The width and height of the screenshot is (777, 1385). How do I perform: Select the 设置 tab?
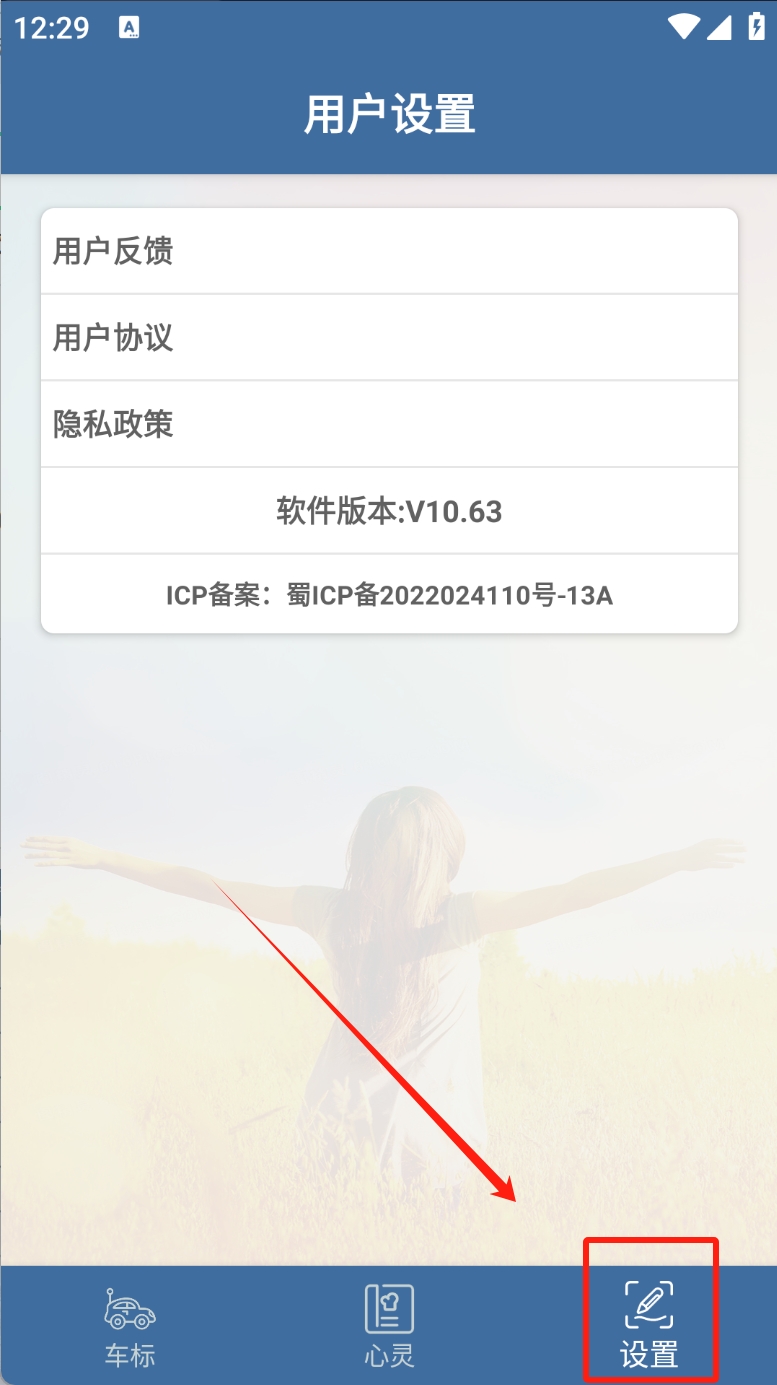click(649, 1326)
